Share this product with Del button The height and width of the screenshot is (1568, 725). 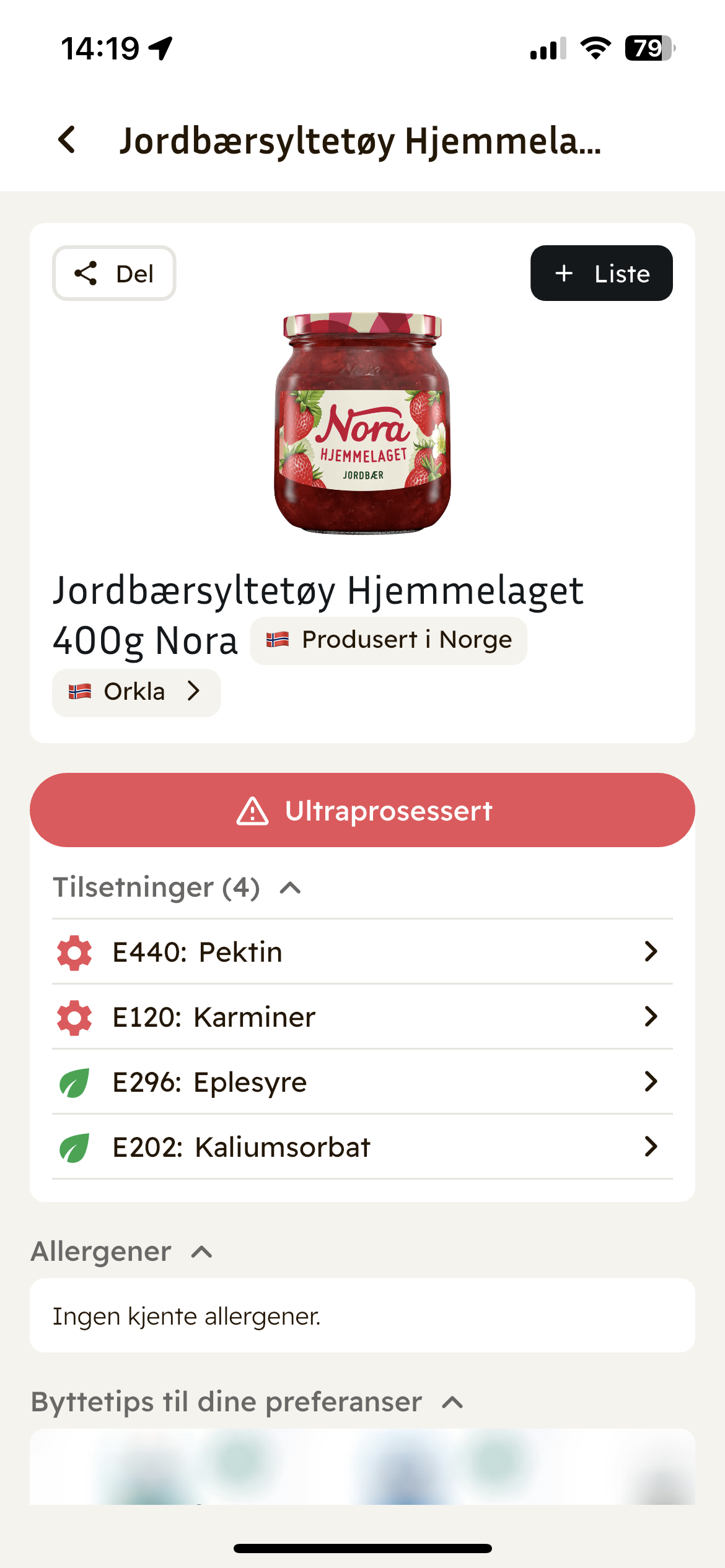pos(114,273)
